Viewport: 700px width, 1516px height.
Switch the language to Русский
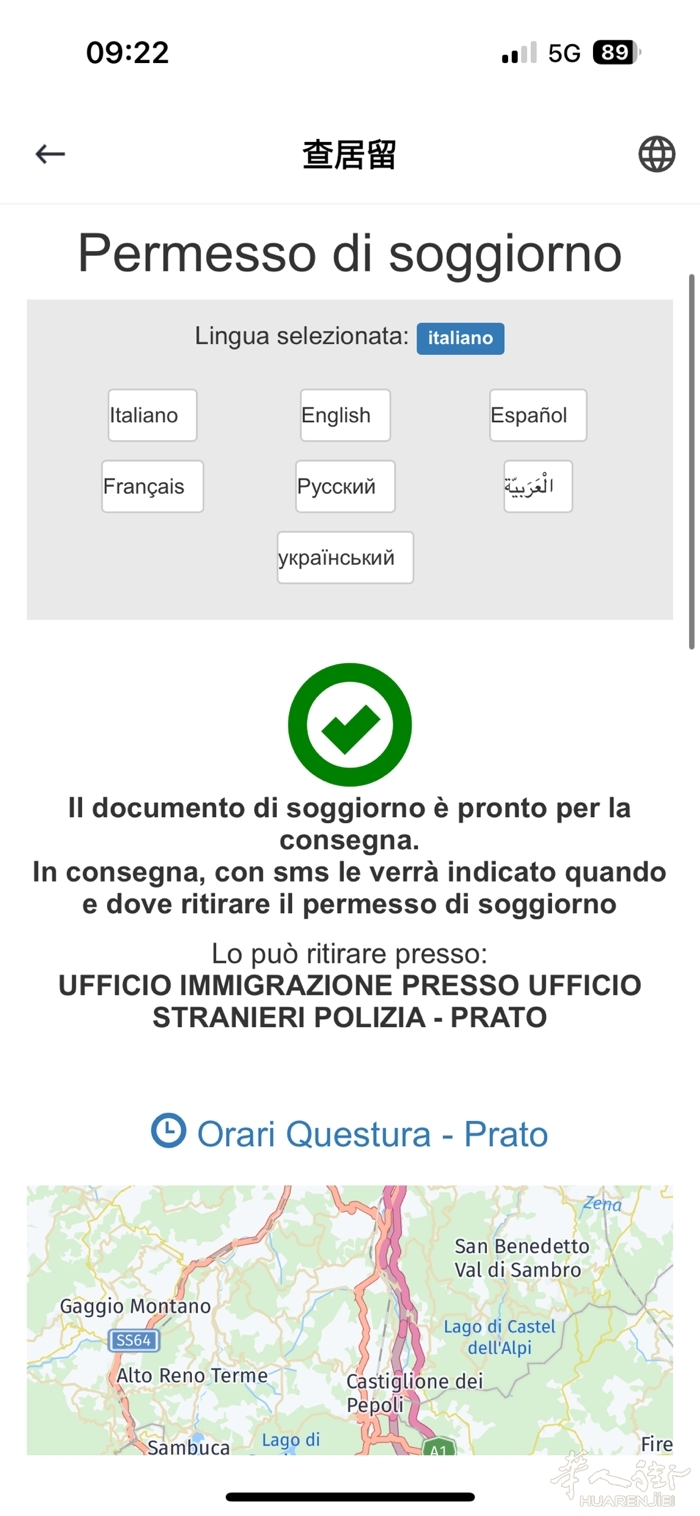tap(345, 487)
